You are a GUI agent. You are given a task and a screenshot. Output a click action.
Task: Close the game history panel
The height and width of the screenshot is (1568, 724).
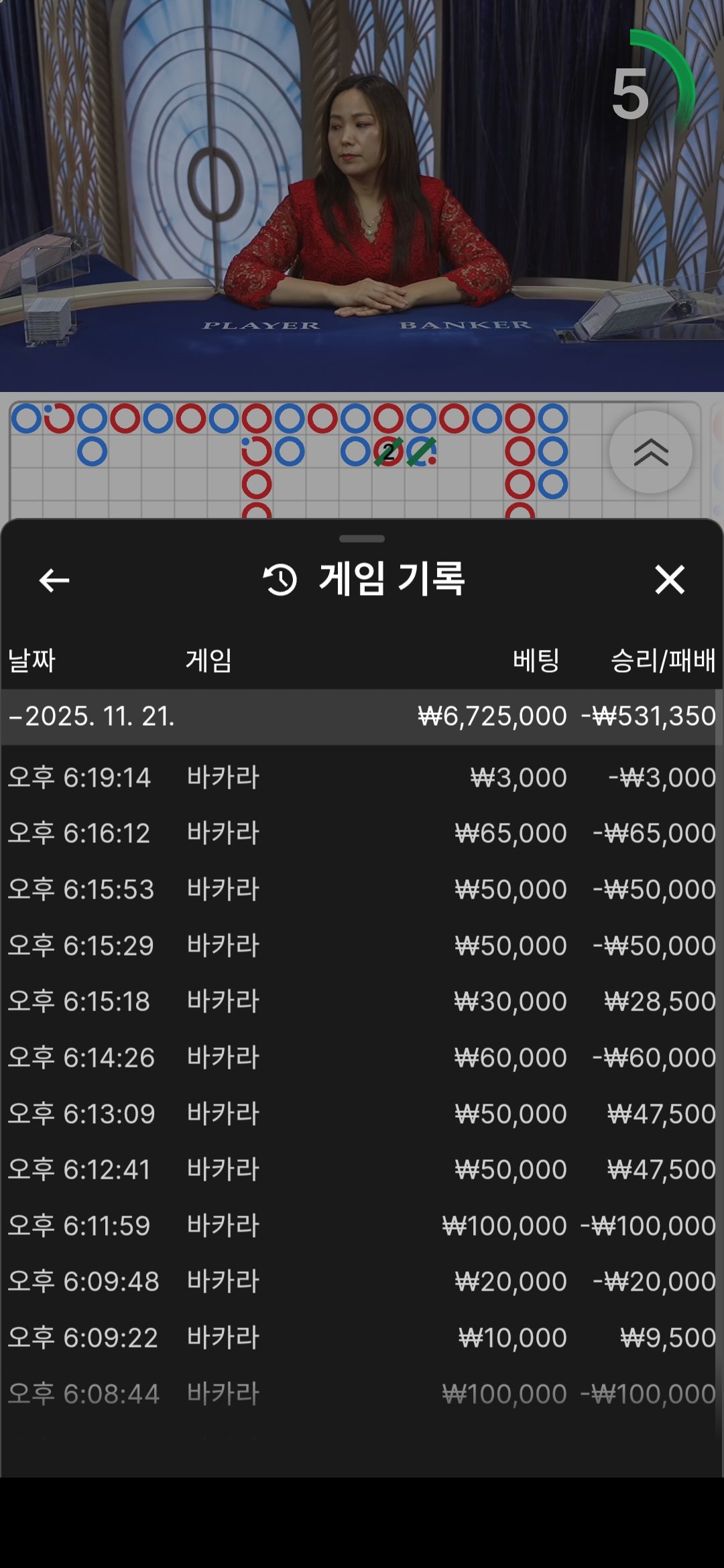pyautogui.click(x=669, y=580)
